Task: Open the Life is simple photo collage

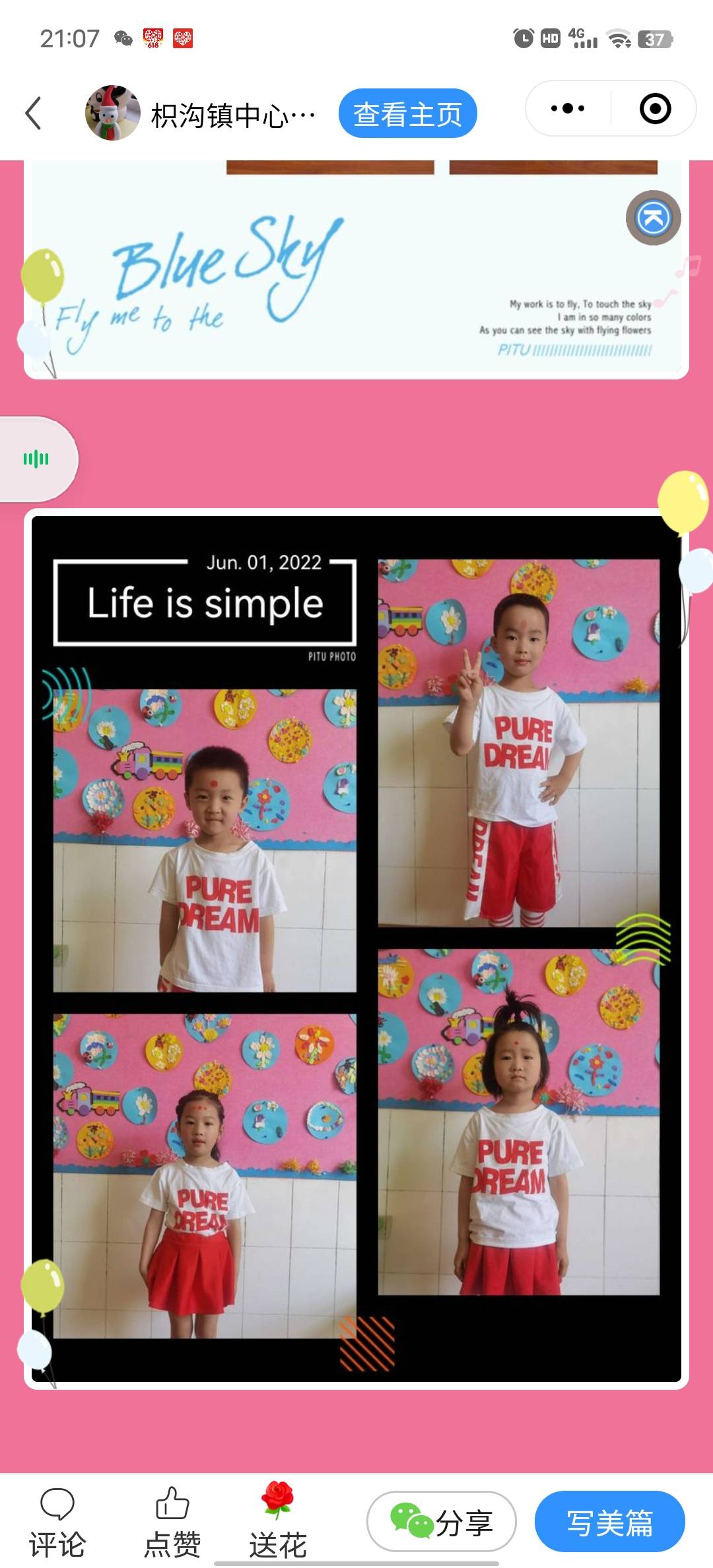Action: [356, 949]
